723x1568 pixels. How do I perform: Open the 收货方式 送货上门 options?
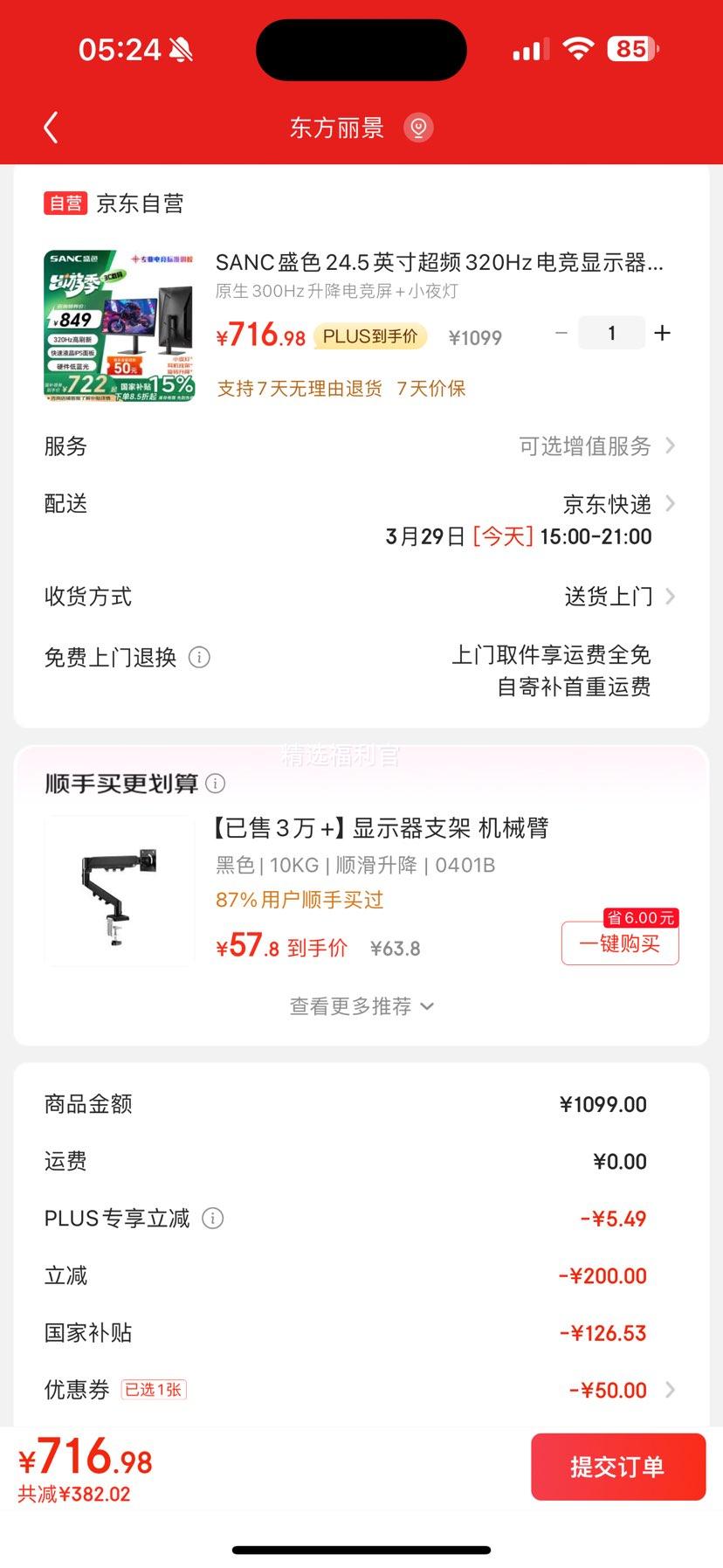coord(609,597)
